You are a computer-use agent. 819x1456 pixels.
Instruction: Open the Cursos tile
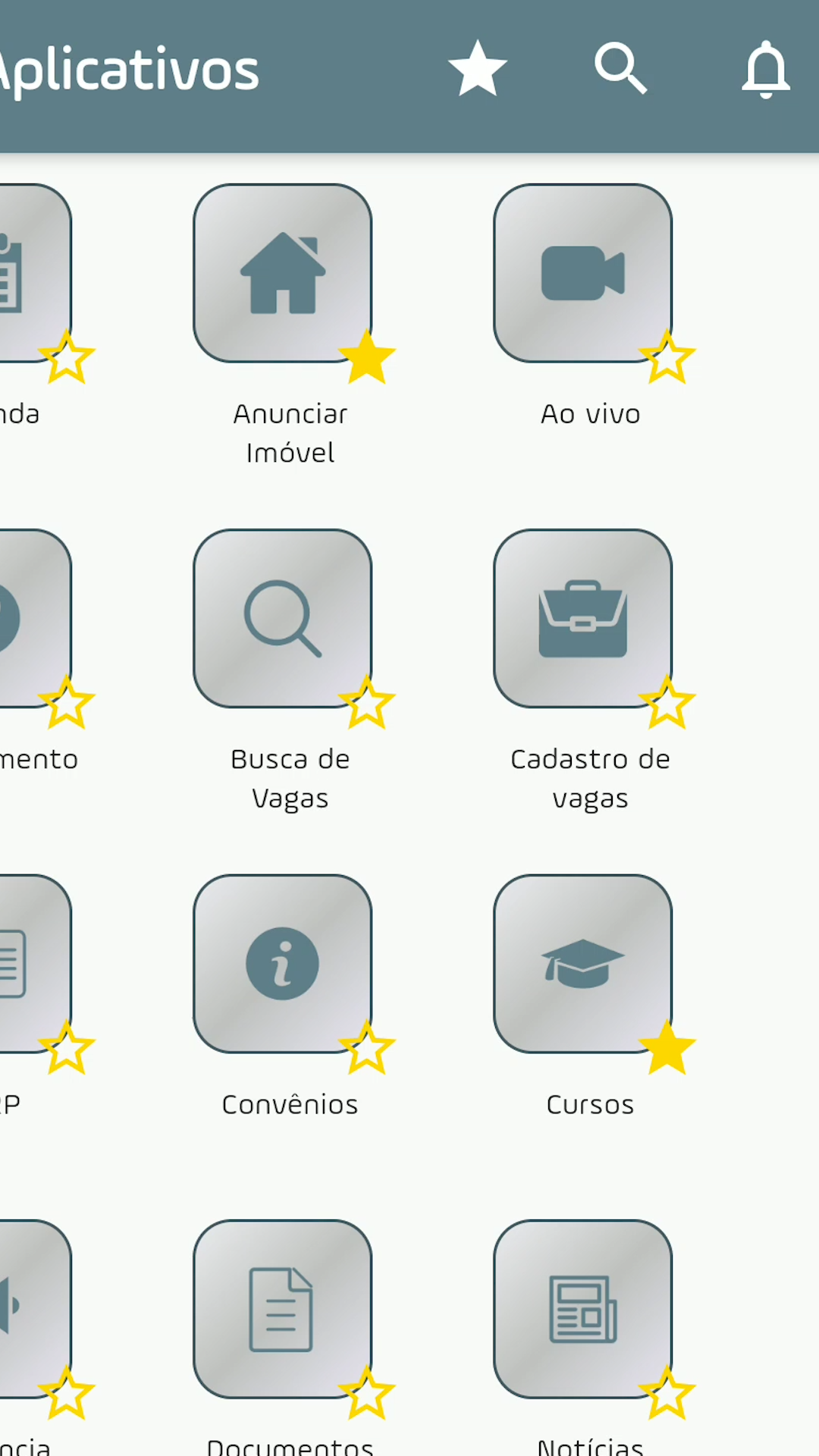pos(582,963)
